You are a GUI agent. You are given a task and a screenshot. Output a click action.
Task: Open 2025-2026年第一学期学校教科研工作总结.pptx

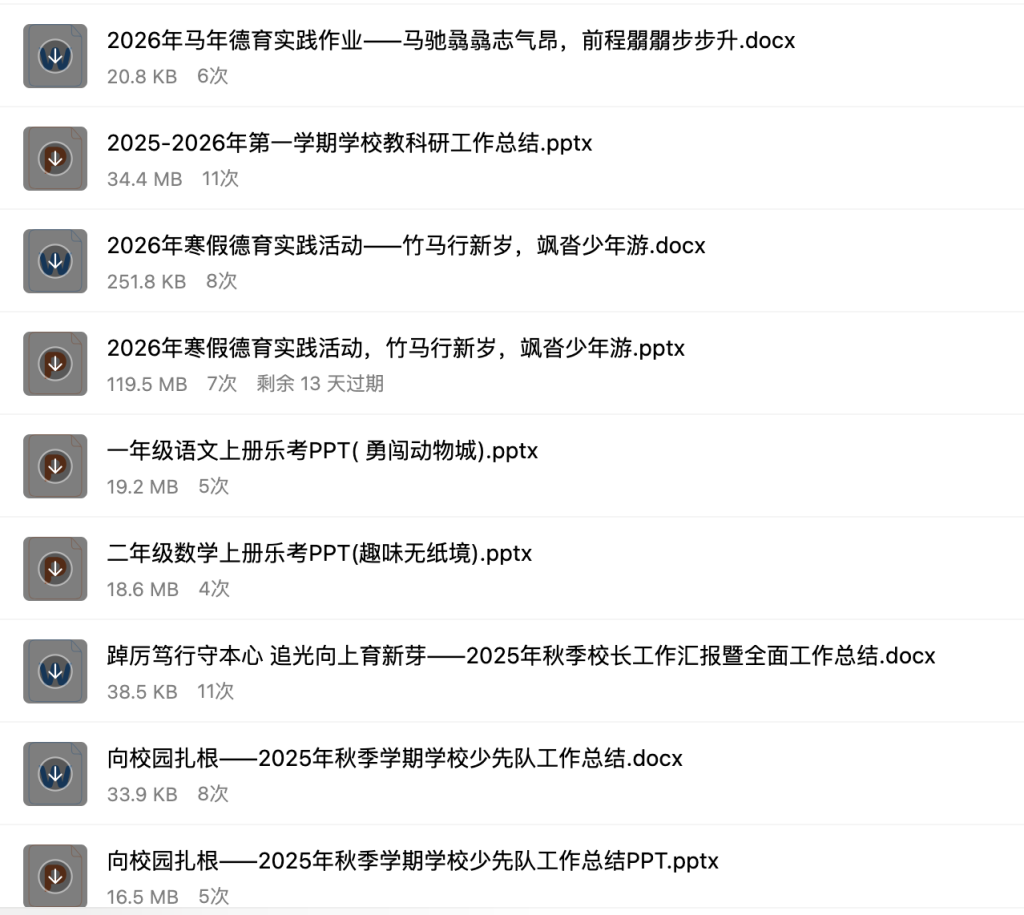349,144
